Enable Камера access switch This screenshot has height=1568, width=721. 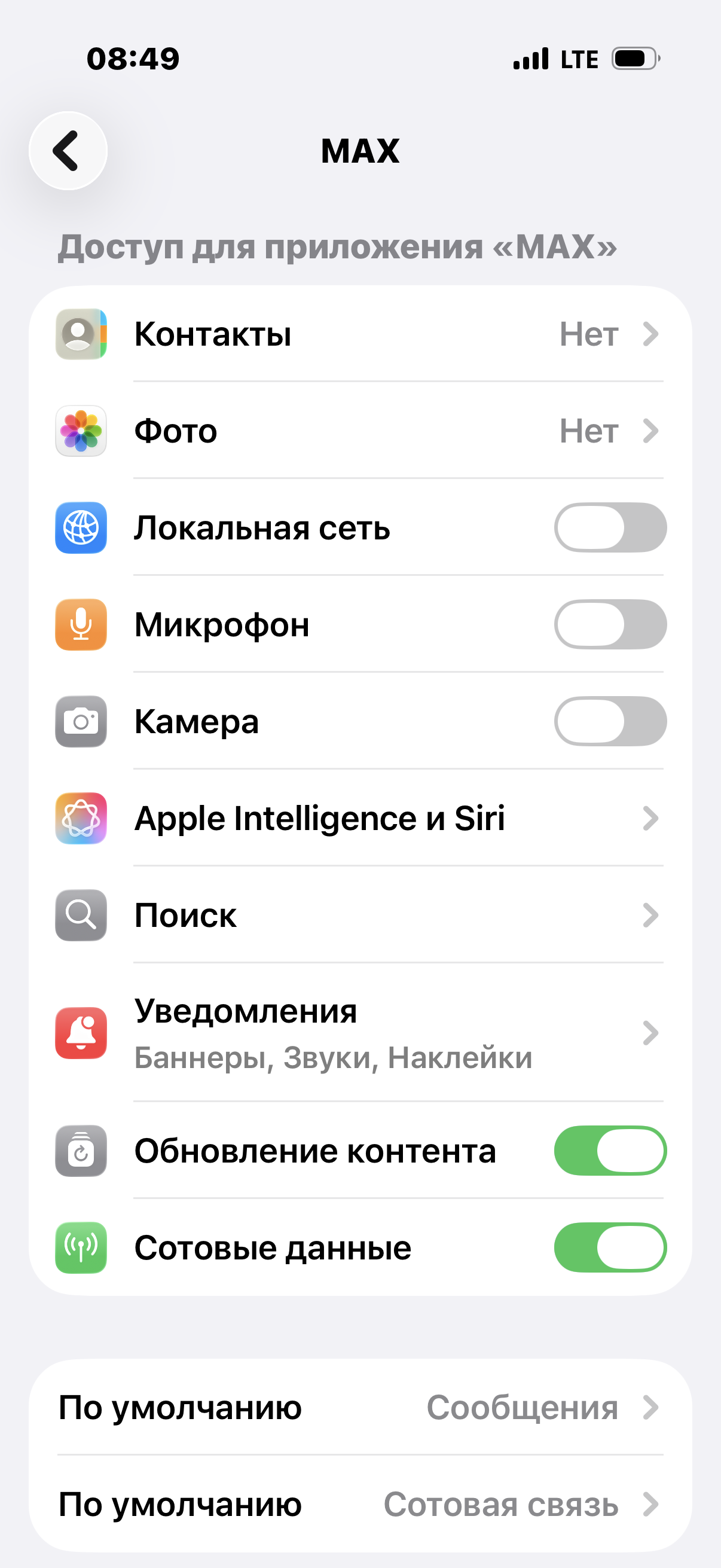click(610, 721)
